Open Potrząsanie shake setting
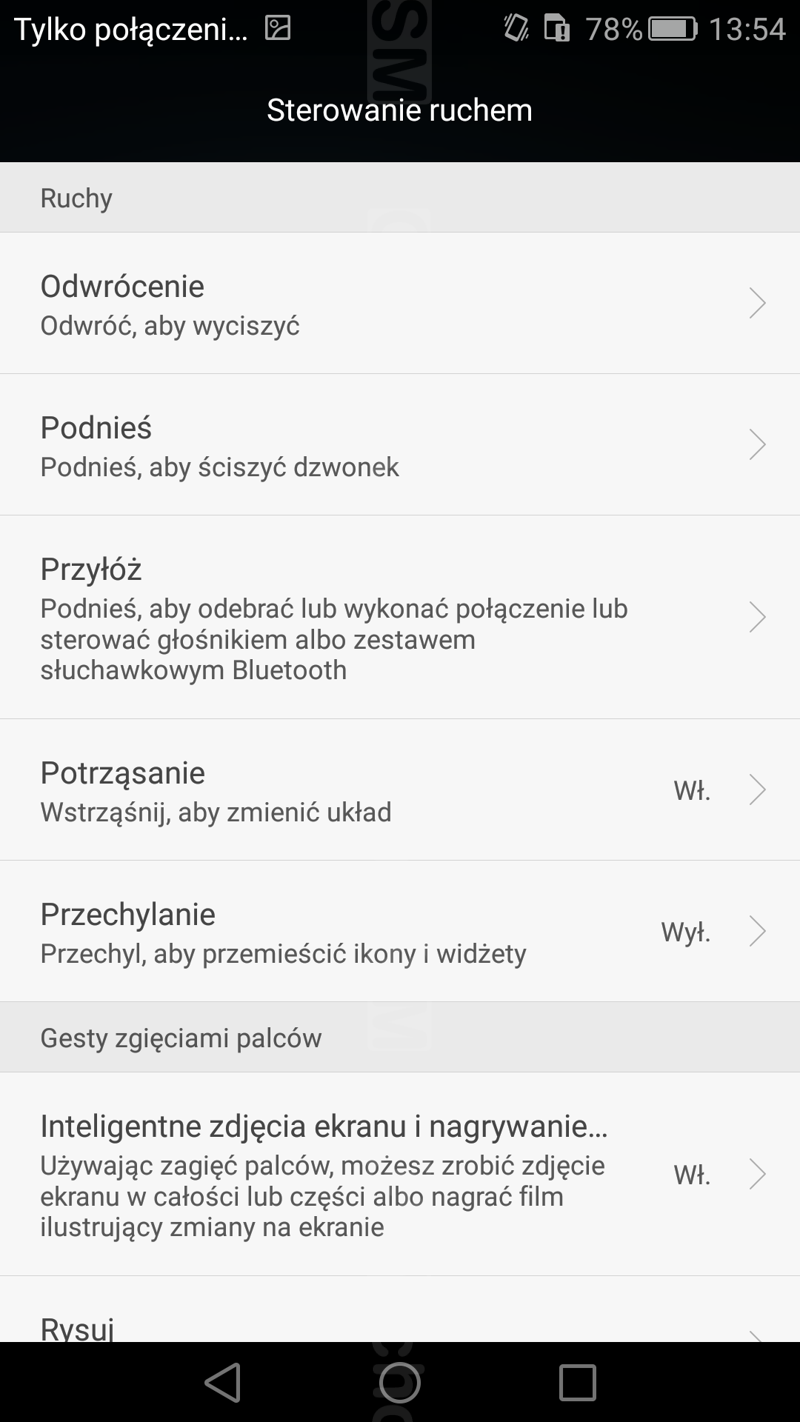Image resolution: width=800 pixels, height=1422 pixels. (x=400, y=790)
